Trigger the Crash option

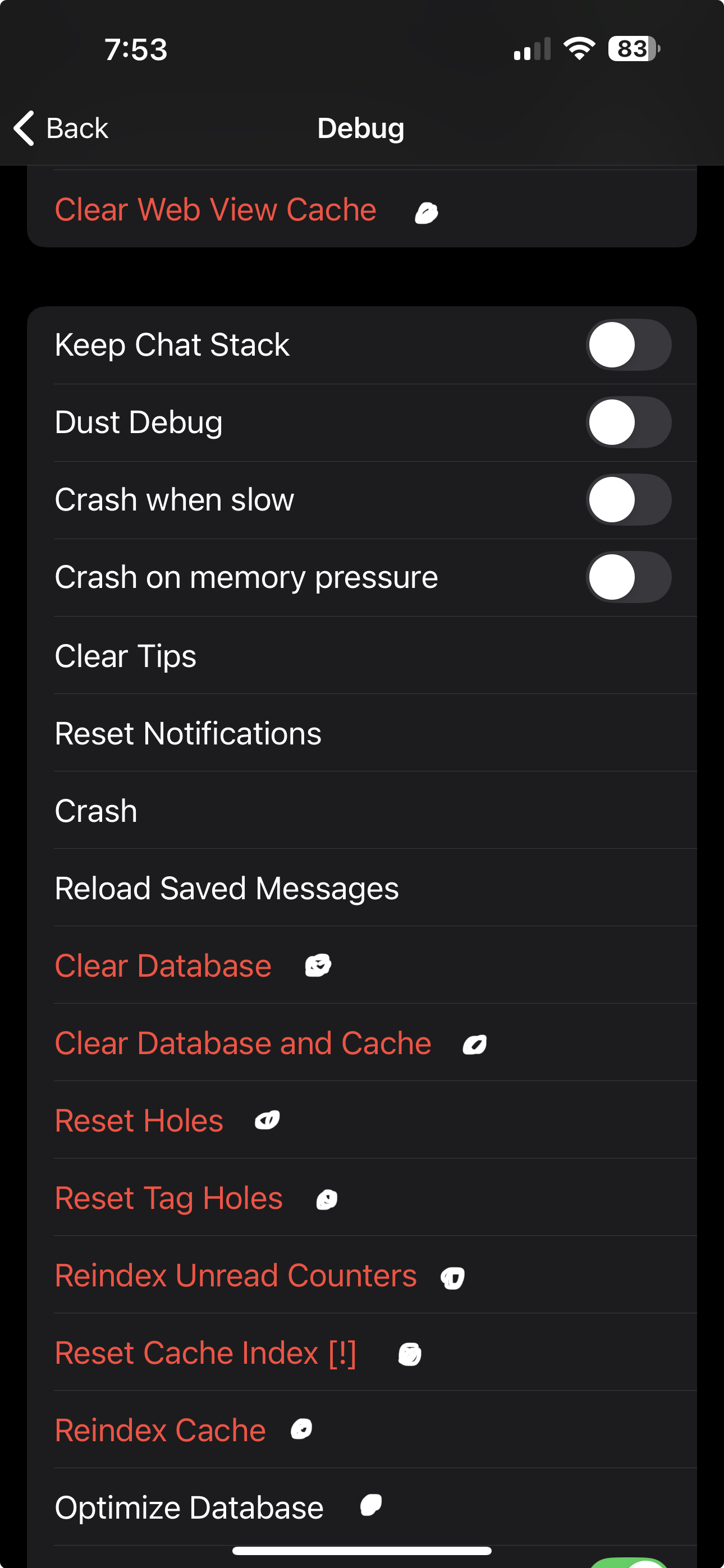point(96,811)
